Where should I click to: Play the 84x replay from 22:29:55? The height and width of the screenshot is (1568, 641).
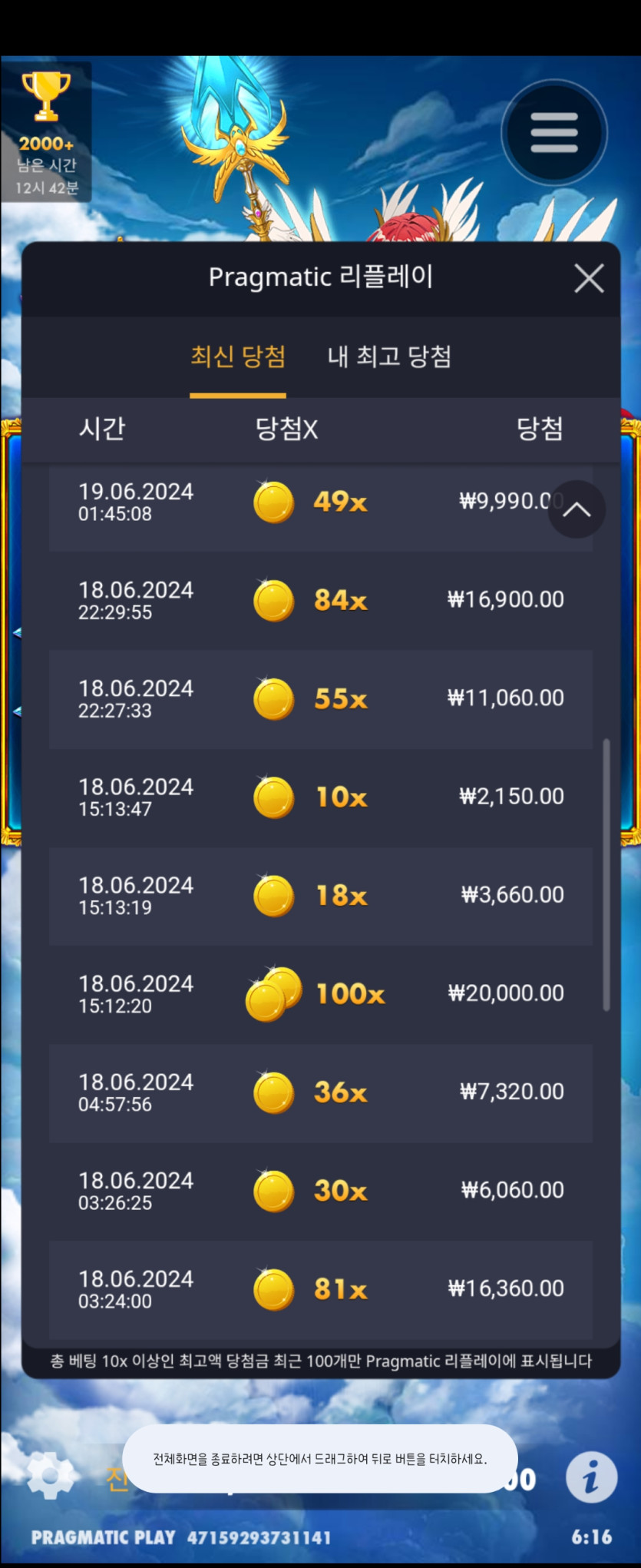tap(320, 601)
